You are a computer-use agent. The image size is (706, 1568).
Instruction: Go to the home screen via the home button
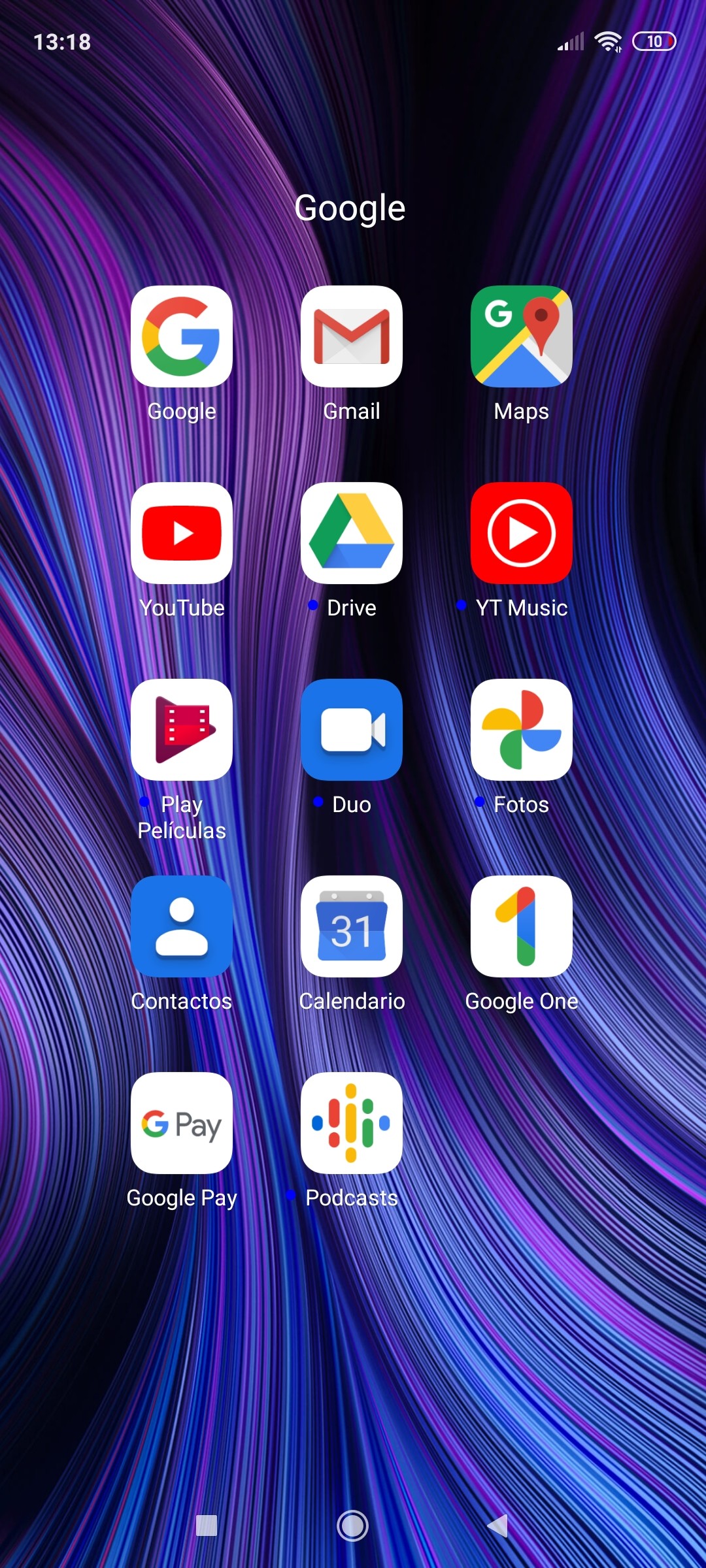(x=352, y=1526)
